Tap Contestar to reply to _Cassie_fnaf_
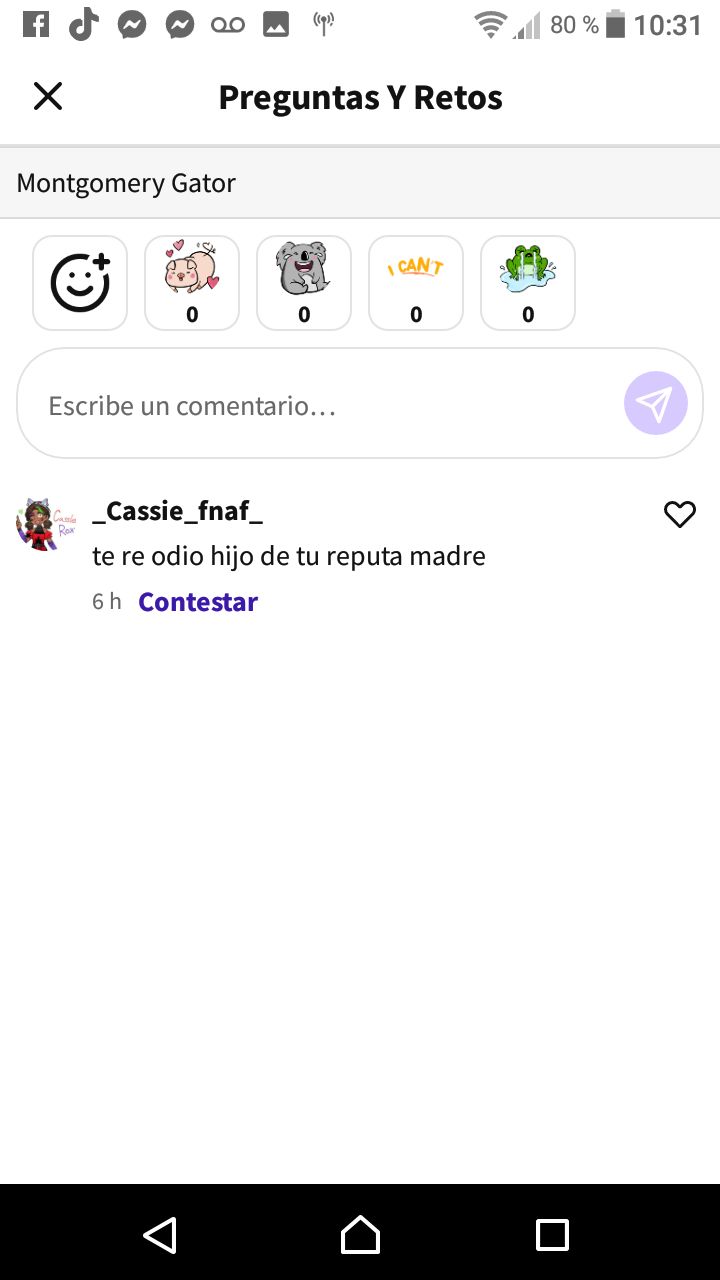The width and height of the screenshot is (720, 1280). 198,602
